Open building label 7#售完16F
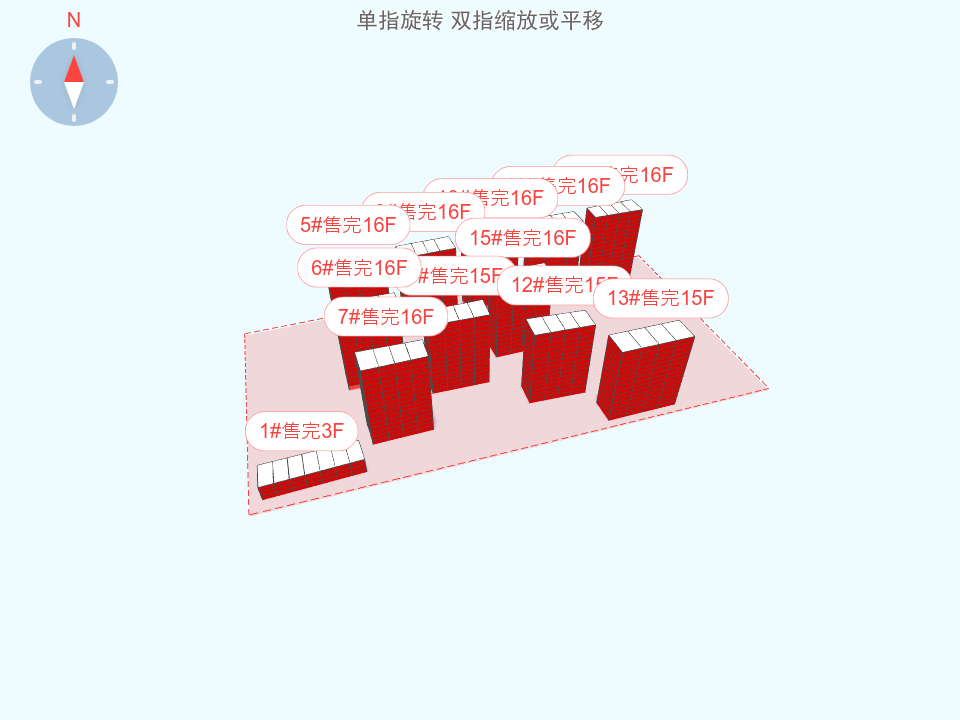960x720 pixels. [x=385, y=317]
